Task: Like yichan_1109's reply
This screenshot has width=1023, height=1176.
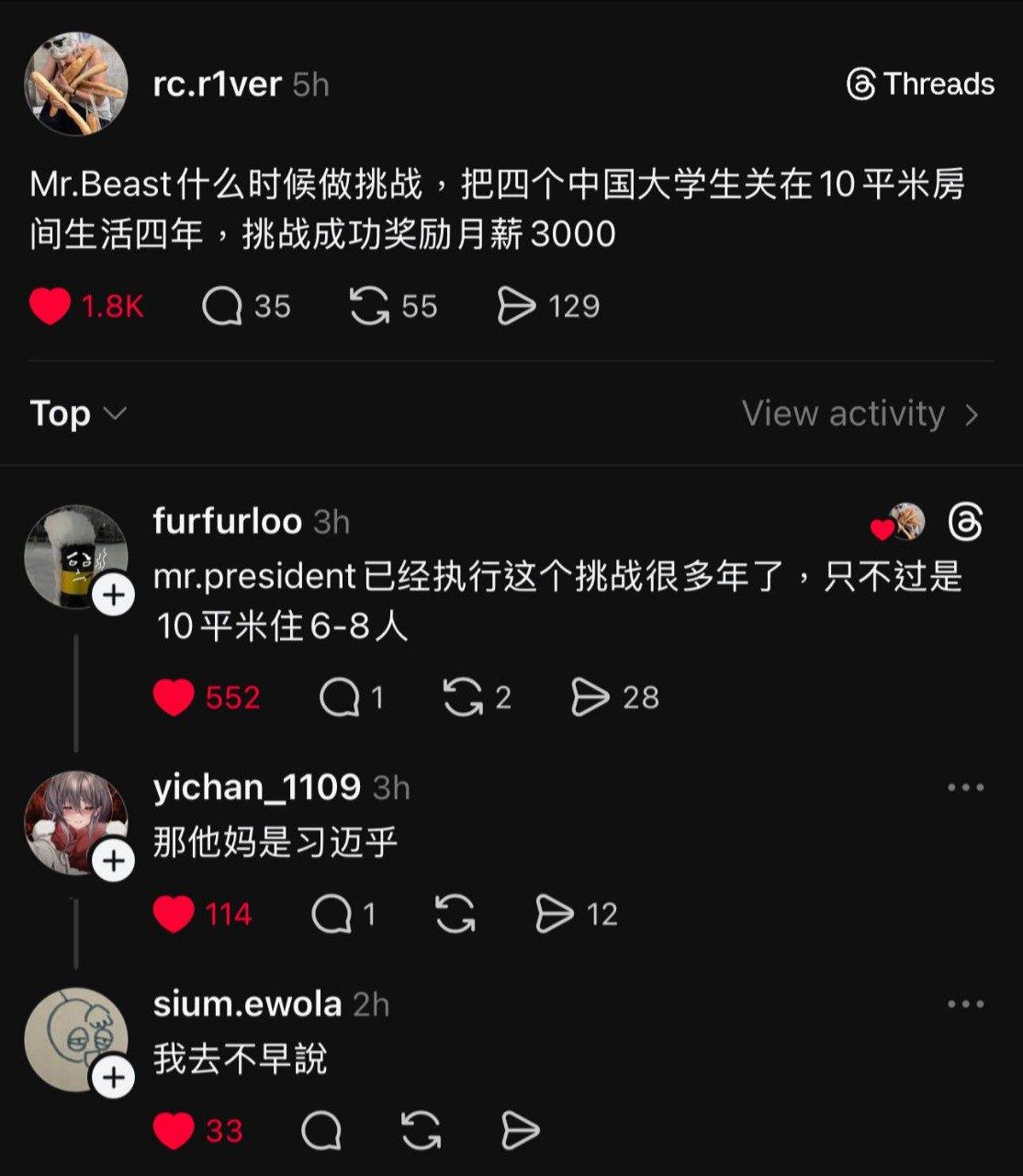Action: [x=173, y=914]
